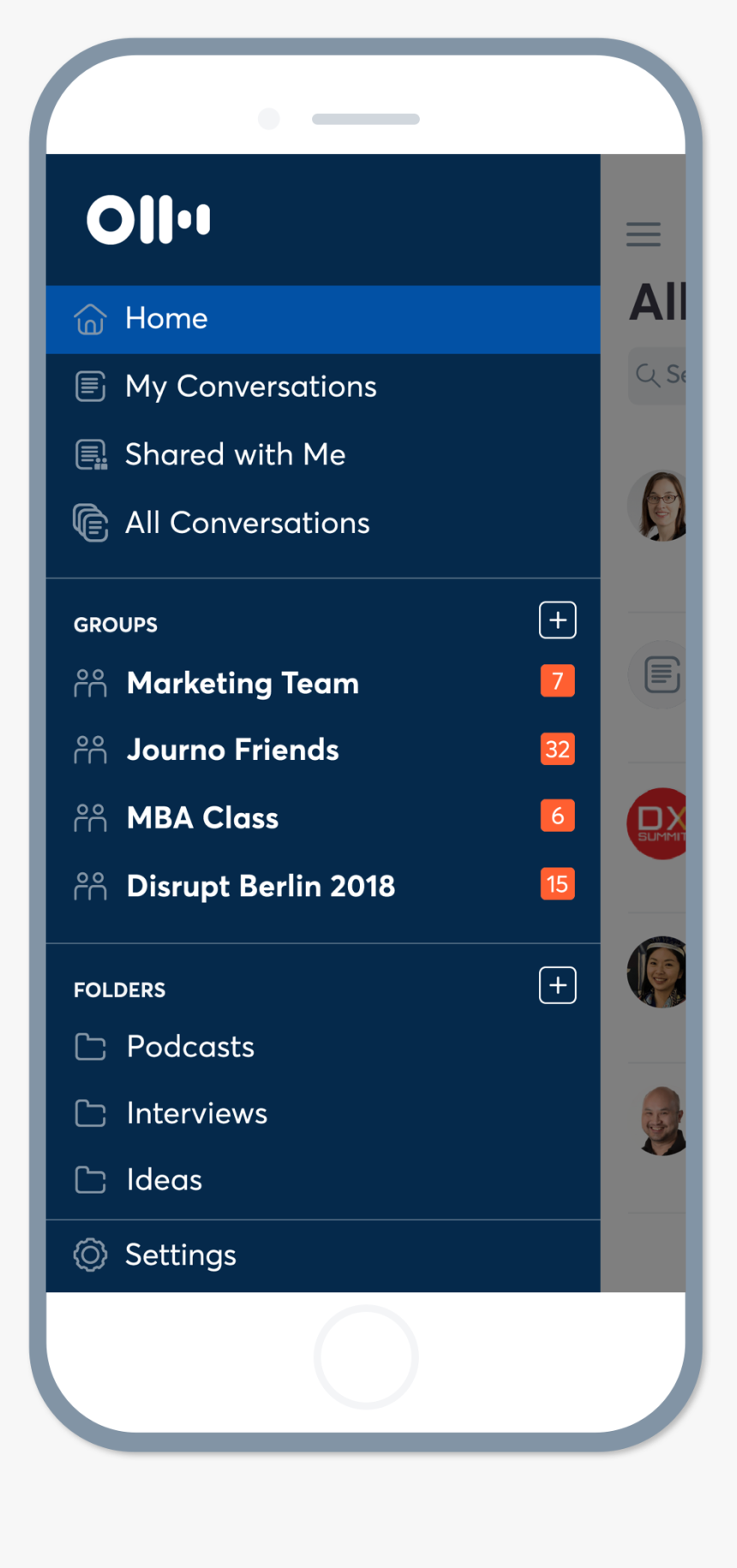Image resolution: width=737 pixels, height=1568 pixels.
Task: Add a new group with the plus icon
Action: click(557, 620)
